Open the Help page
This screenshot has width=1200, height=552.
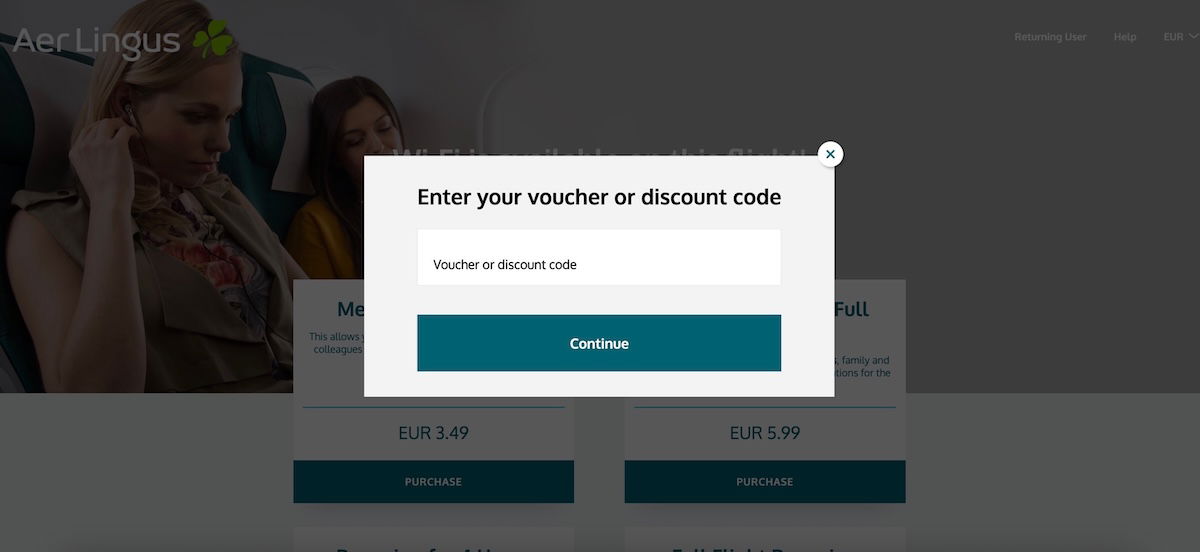click(1124, 37)
